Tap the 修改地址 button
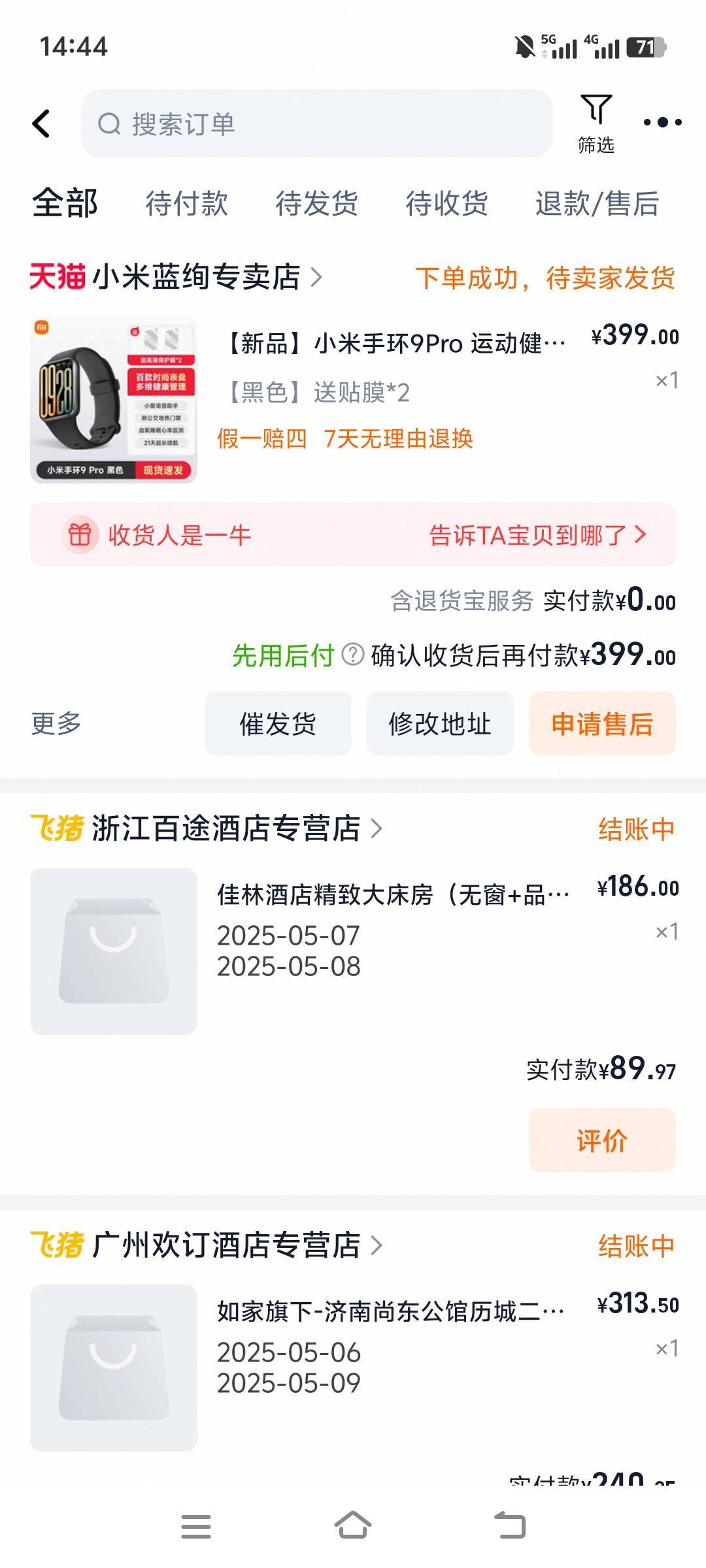The height and width of the screenshot is (1568, 706). point(440,723)
